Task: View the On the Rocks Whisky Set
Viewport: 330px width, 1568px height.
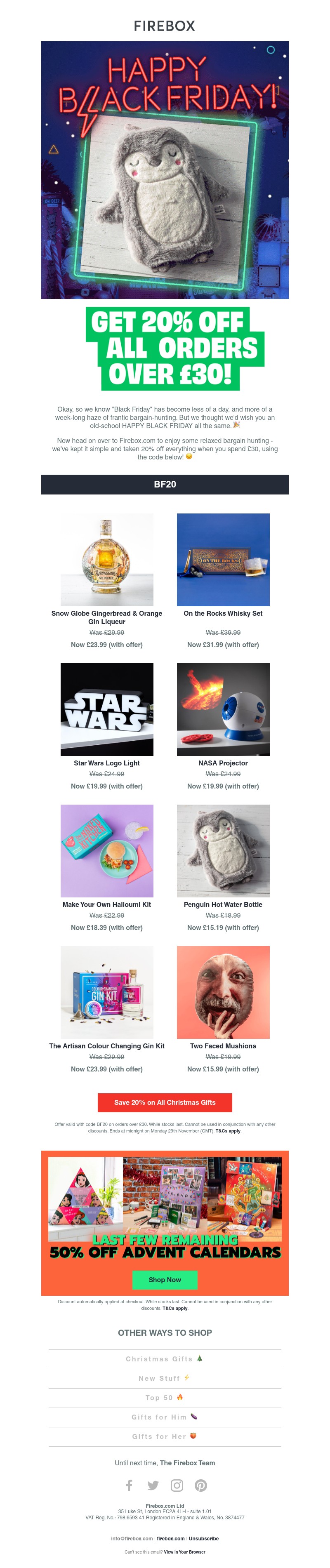Action: click(x=223, y=559)
